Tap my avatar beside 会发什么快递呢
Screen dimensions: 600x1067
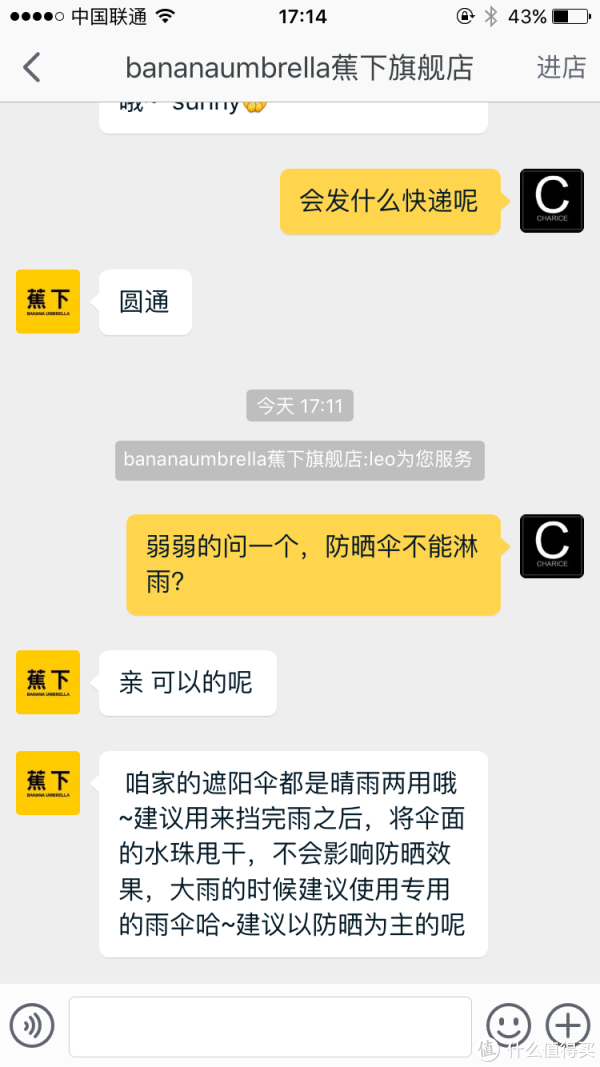point(551,201)
